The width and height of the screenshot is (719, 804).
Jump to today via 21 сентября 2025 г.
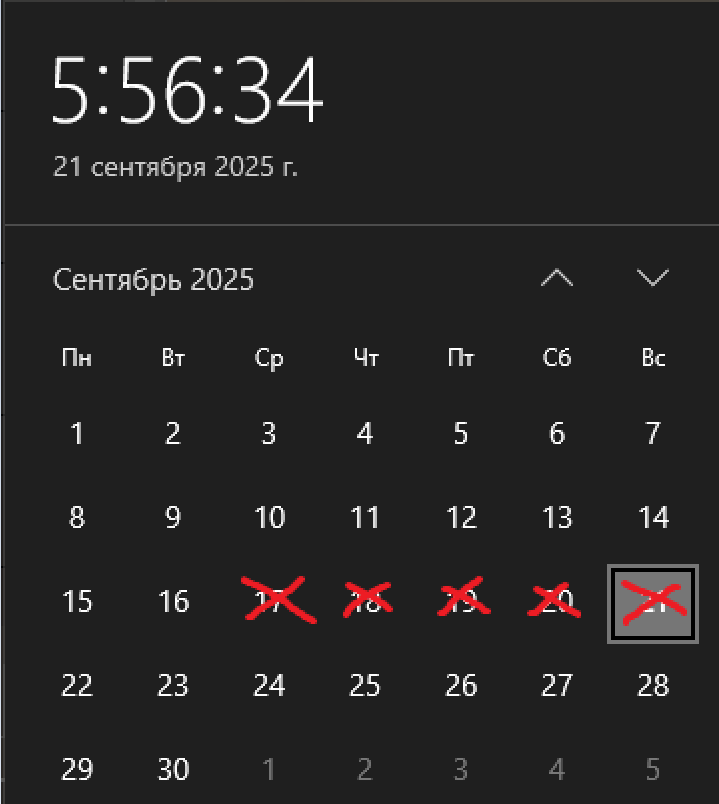175,167
